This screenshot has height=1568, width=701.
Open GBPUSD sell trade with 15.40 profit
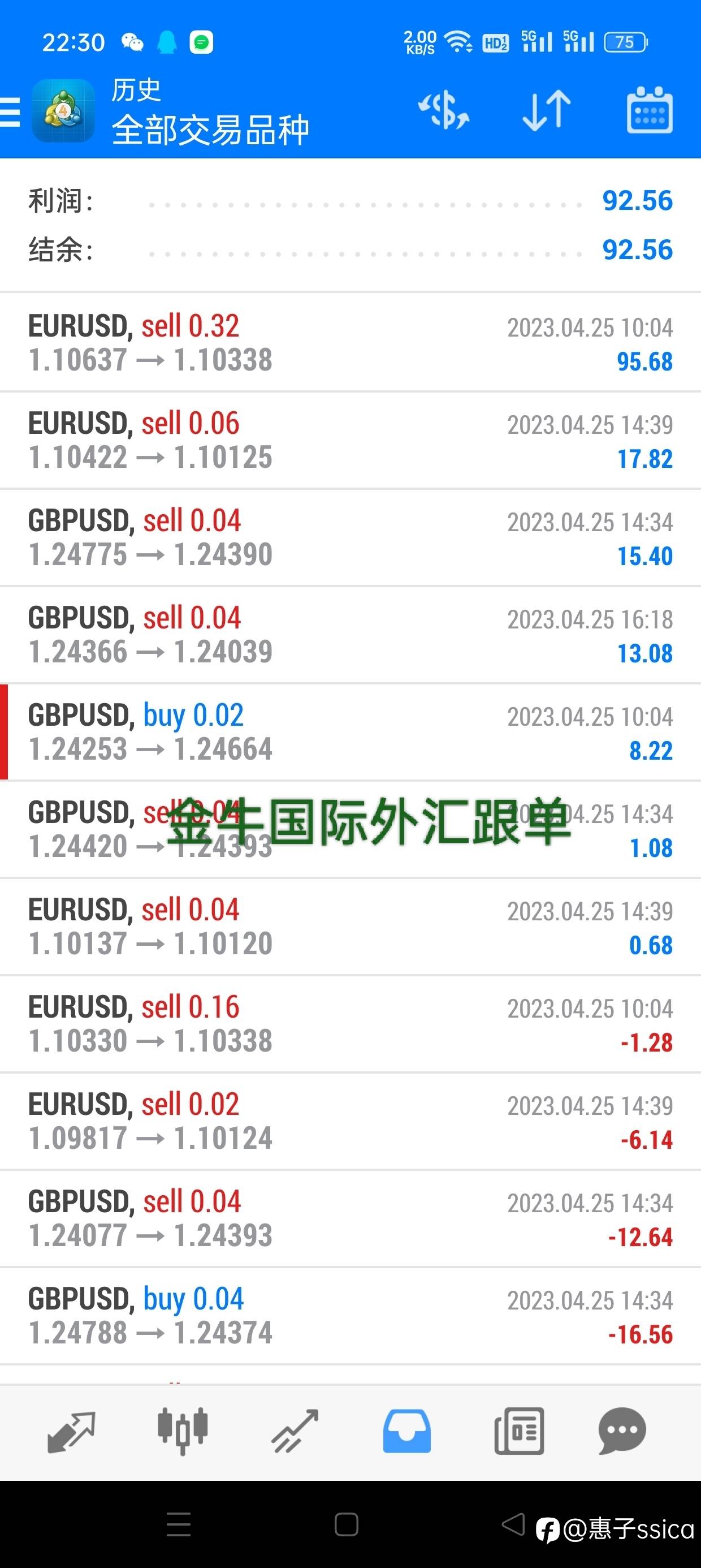pyautogui.click(x=350, y=537)
